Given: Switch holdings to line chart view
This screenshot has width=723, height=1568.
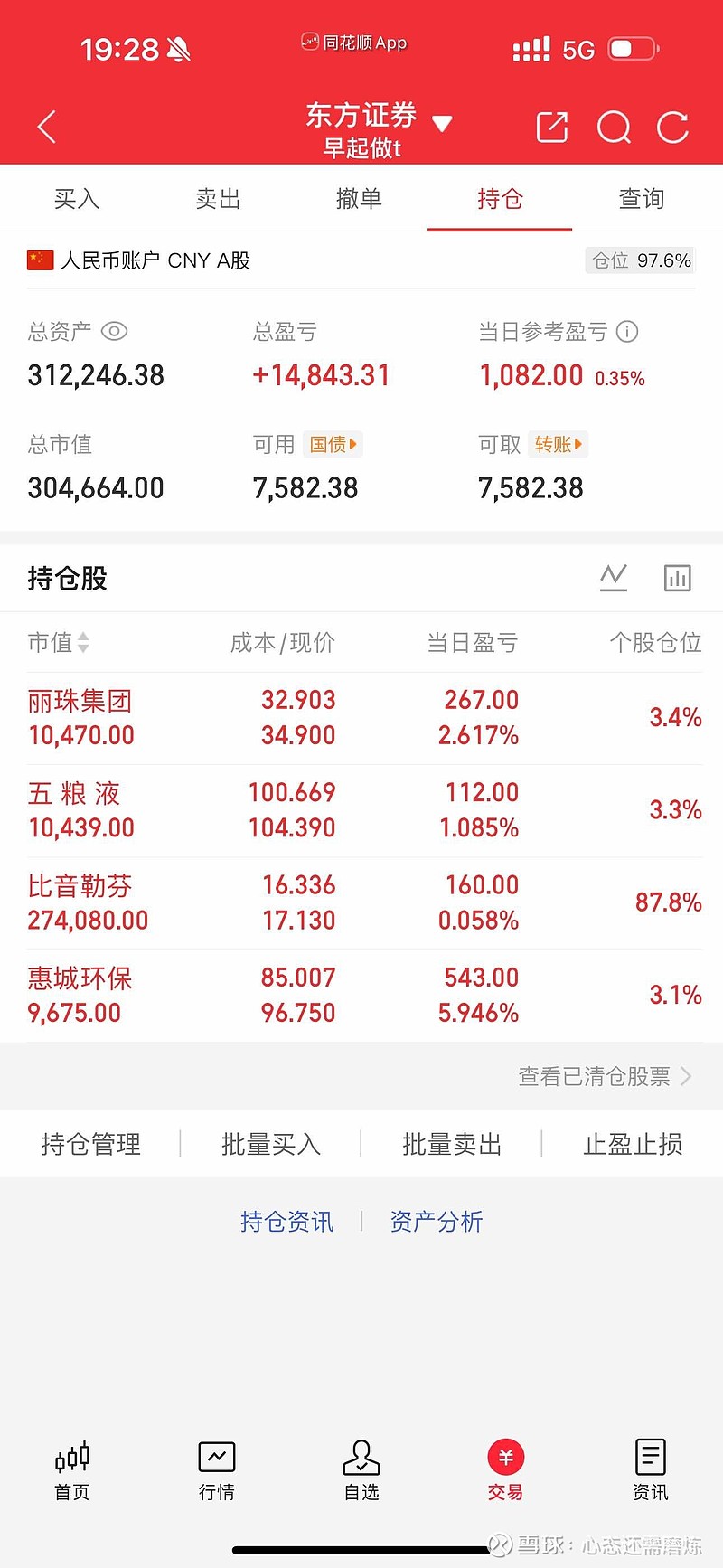Looking at the screenshot, I should click(x=614, y=578).
